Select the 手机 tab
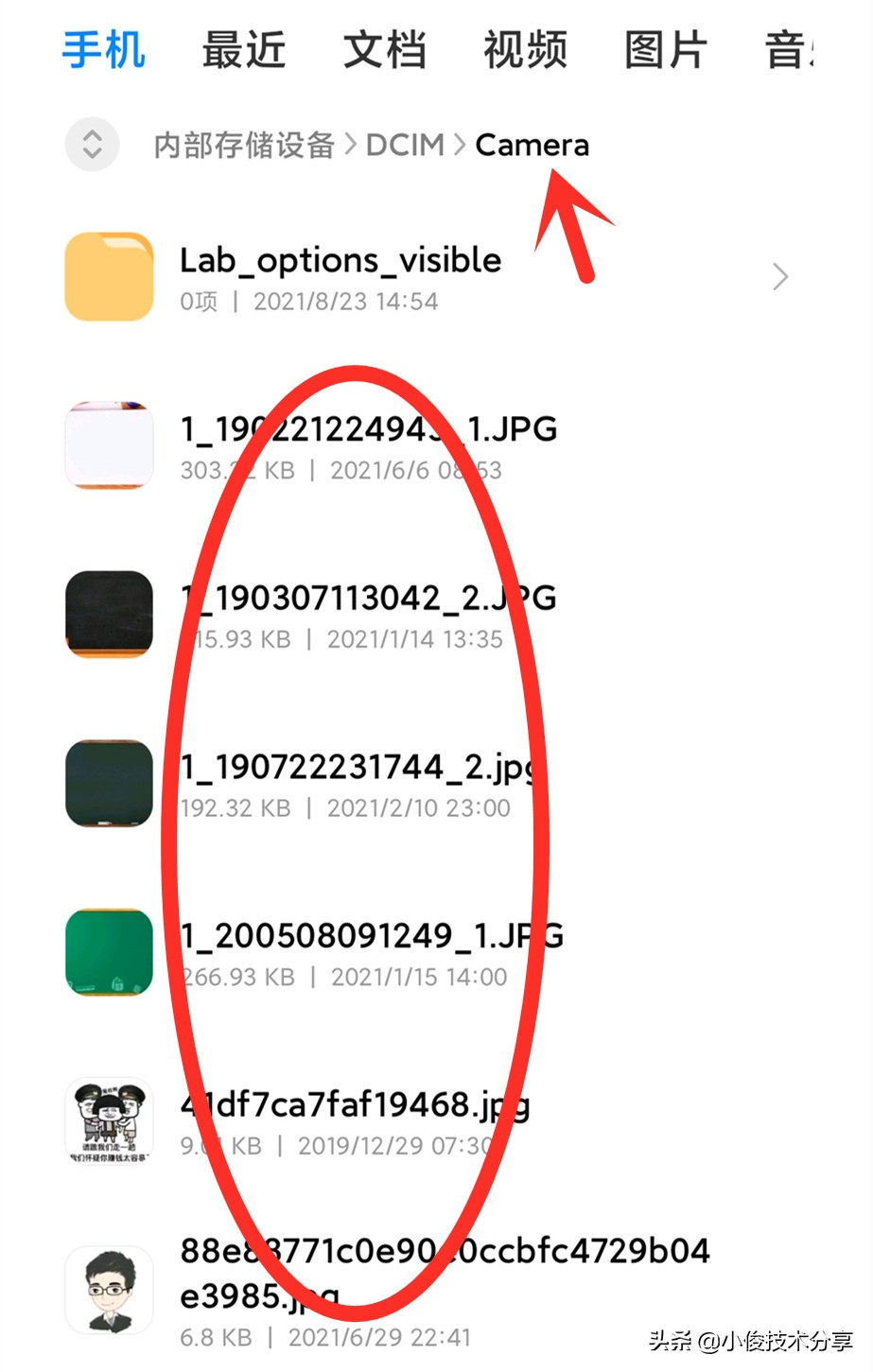Viewport: 873px width, 1372px height. click(x=104, y=49)
